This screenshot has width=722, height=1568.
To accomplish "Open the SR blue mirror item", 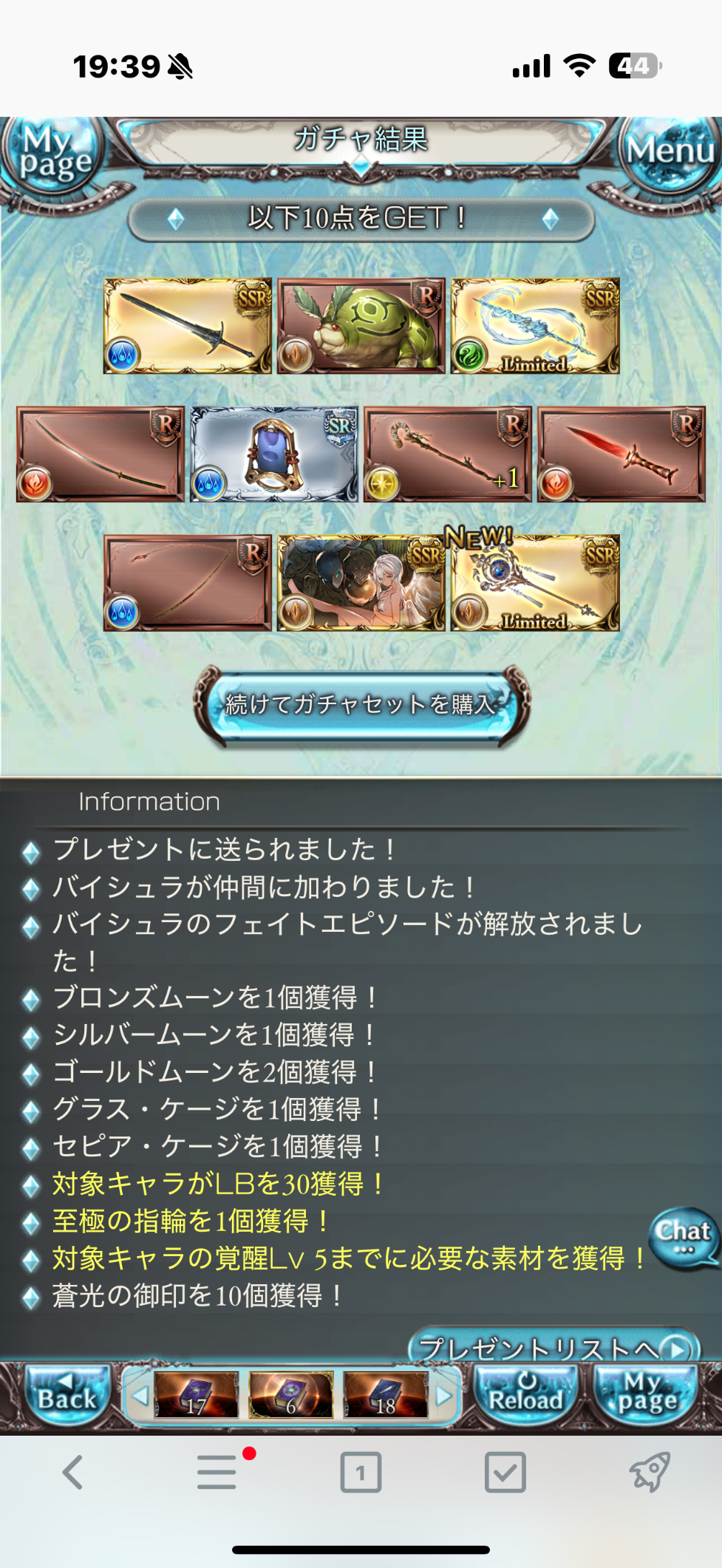I will pos(274,454).
